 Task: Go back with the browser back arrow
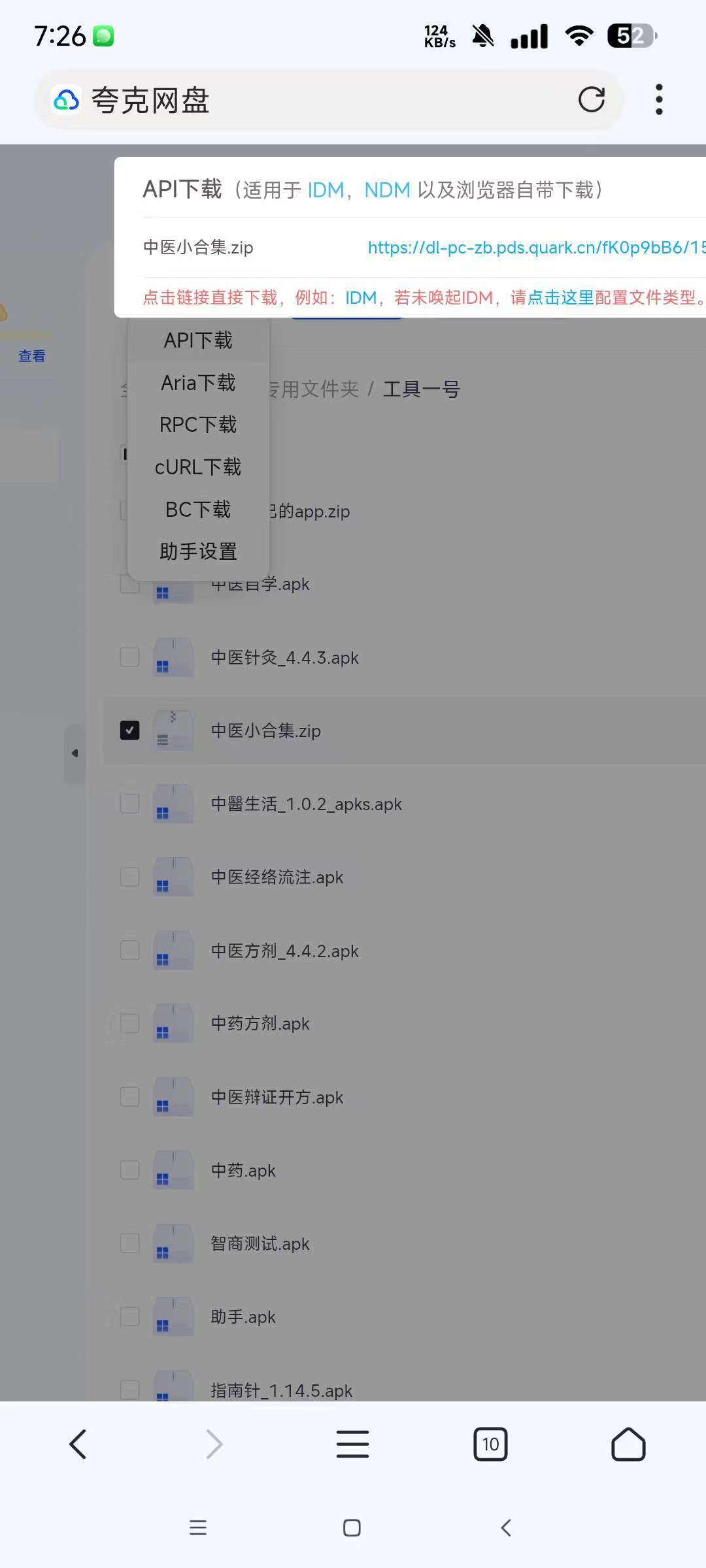click(x=78, y=1444)
